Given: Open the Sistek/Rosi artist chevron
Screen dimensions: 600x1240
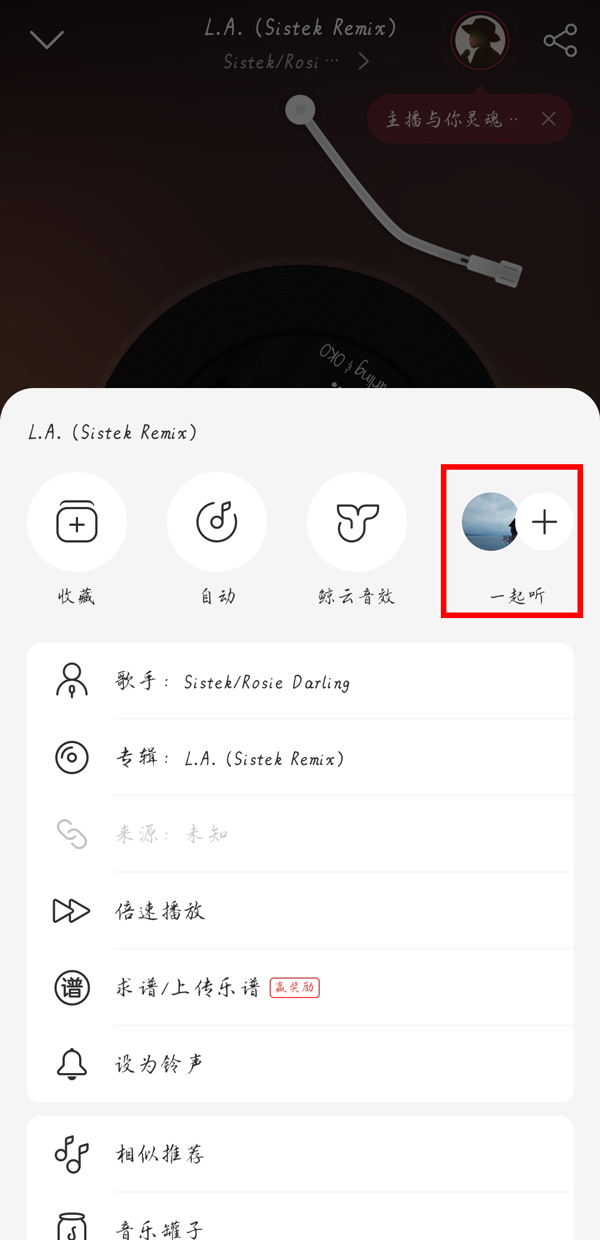Looking at the screenshot, I should [x=363, y=62].
